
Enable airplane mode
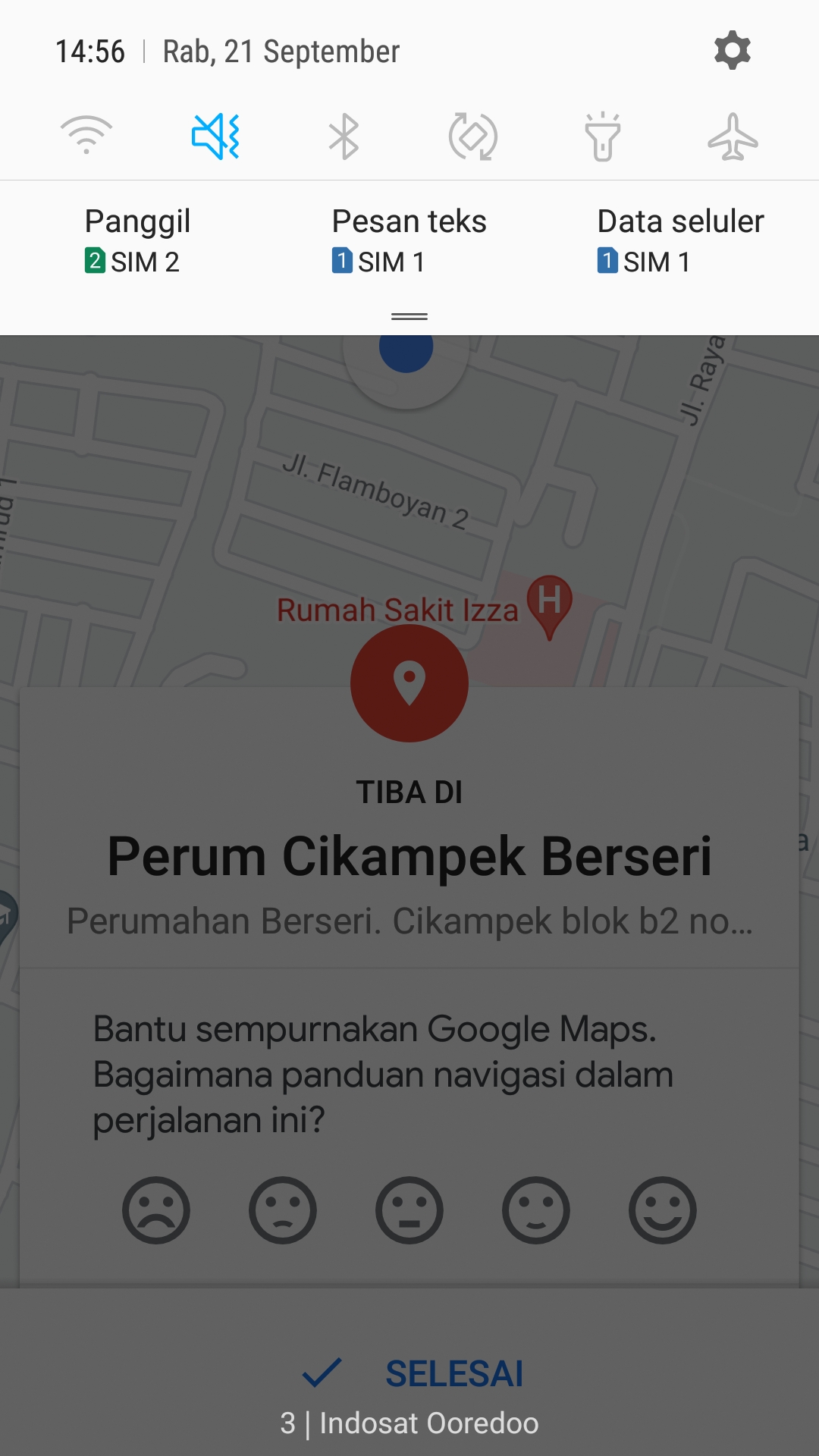[733, 136]
